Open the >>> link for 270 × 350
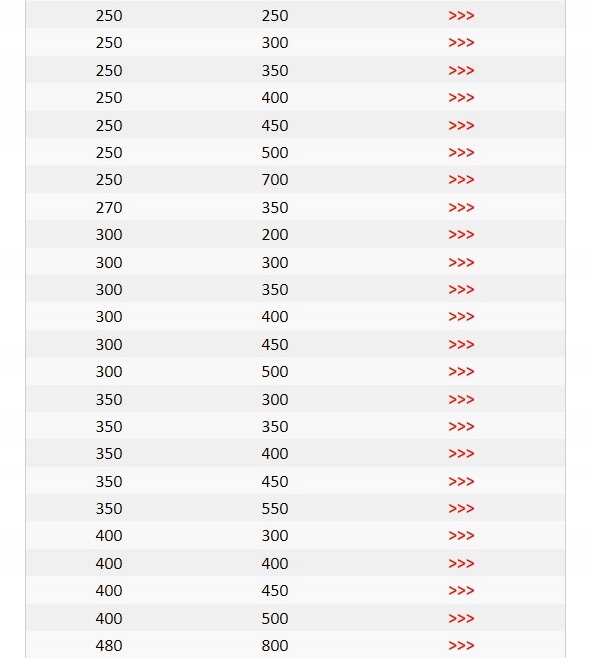This screenshot has width=593, height=658. 461,208
